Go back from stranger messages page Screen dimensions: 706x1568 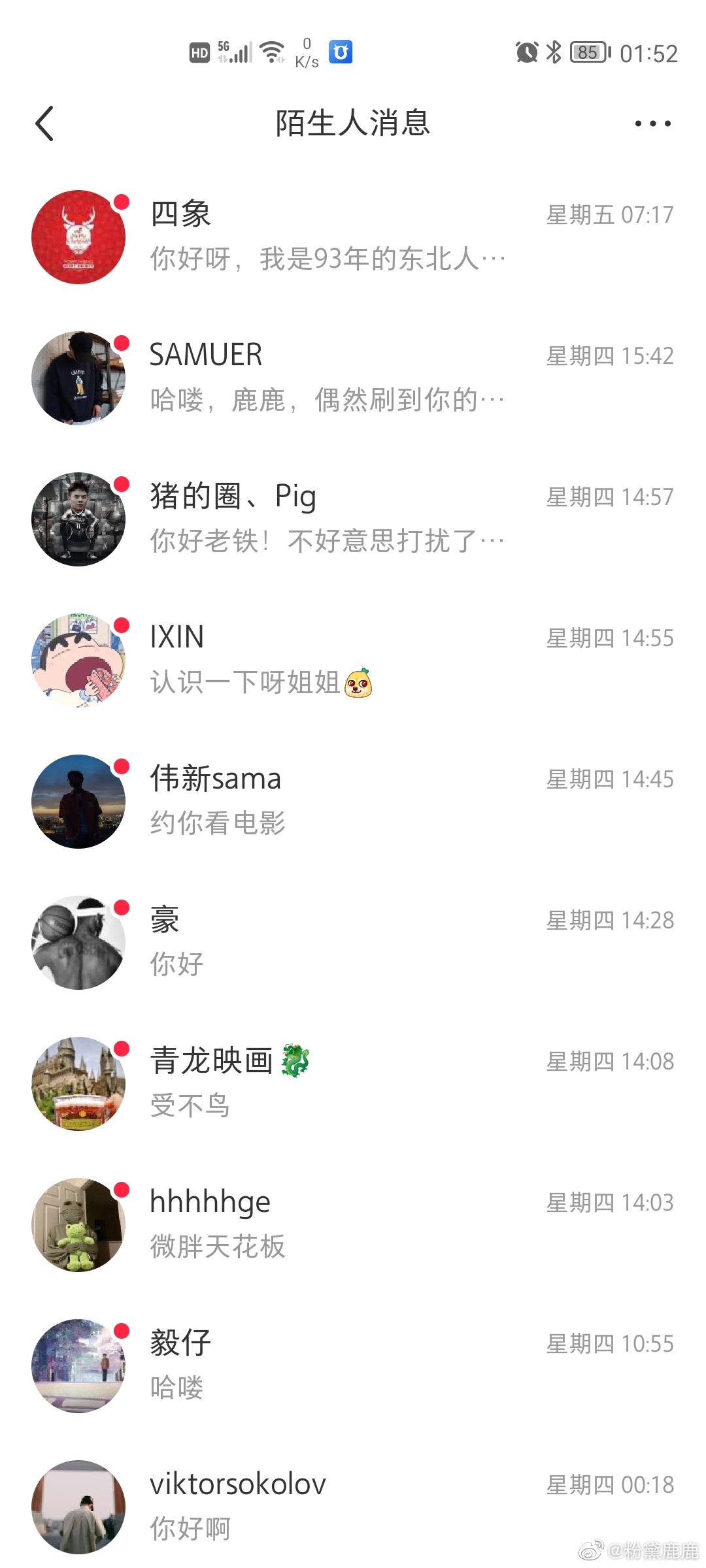coord(44,123)
